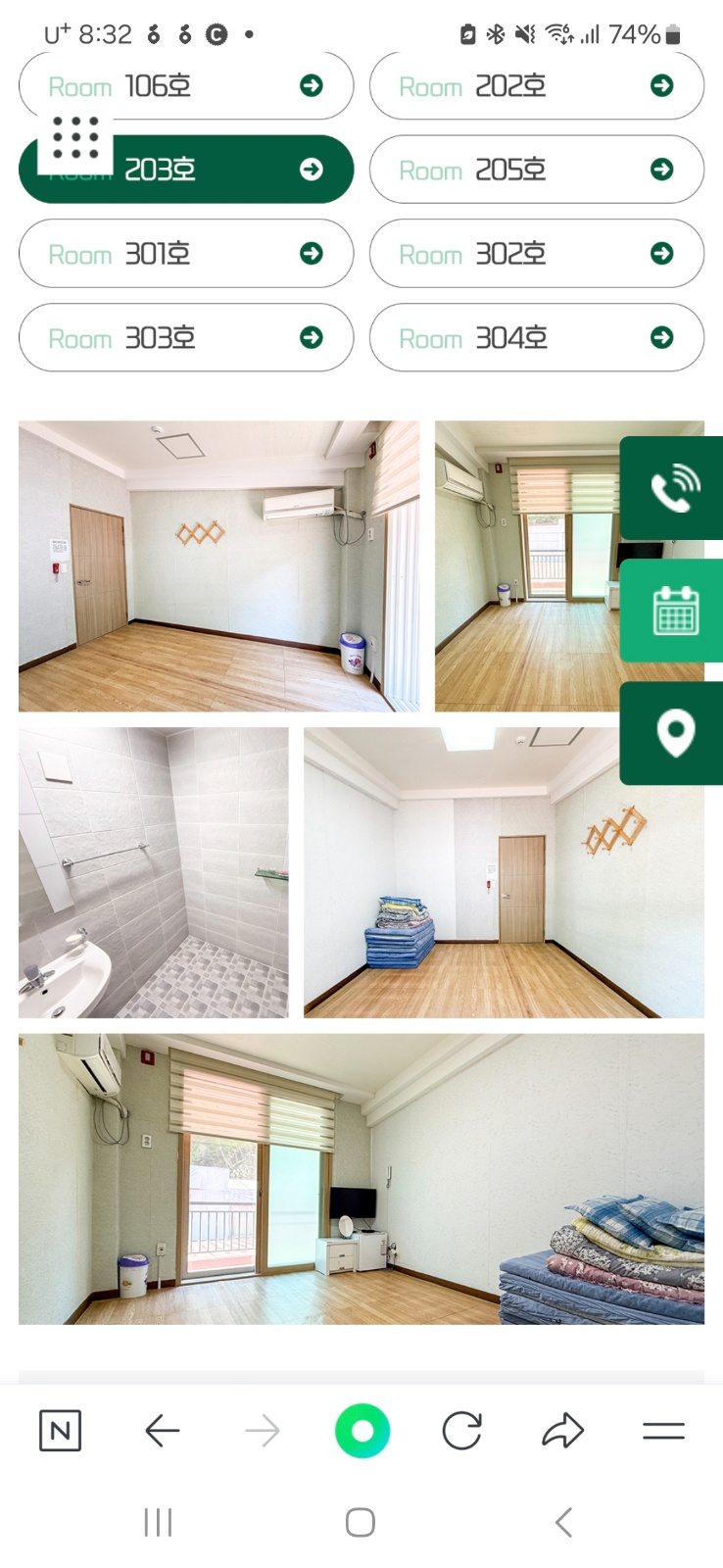Share this page
The width and height of the screenshot is (723, 1568).
pos(562,1432)
